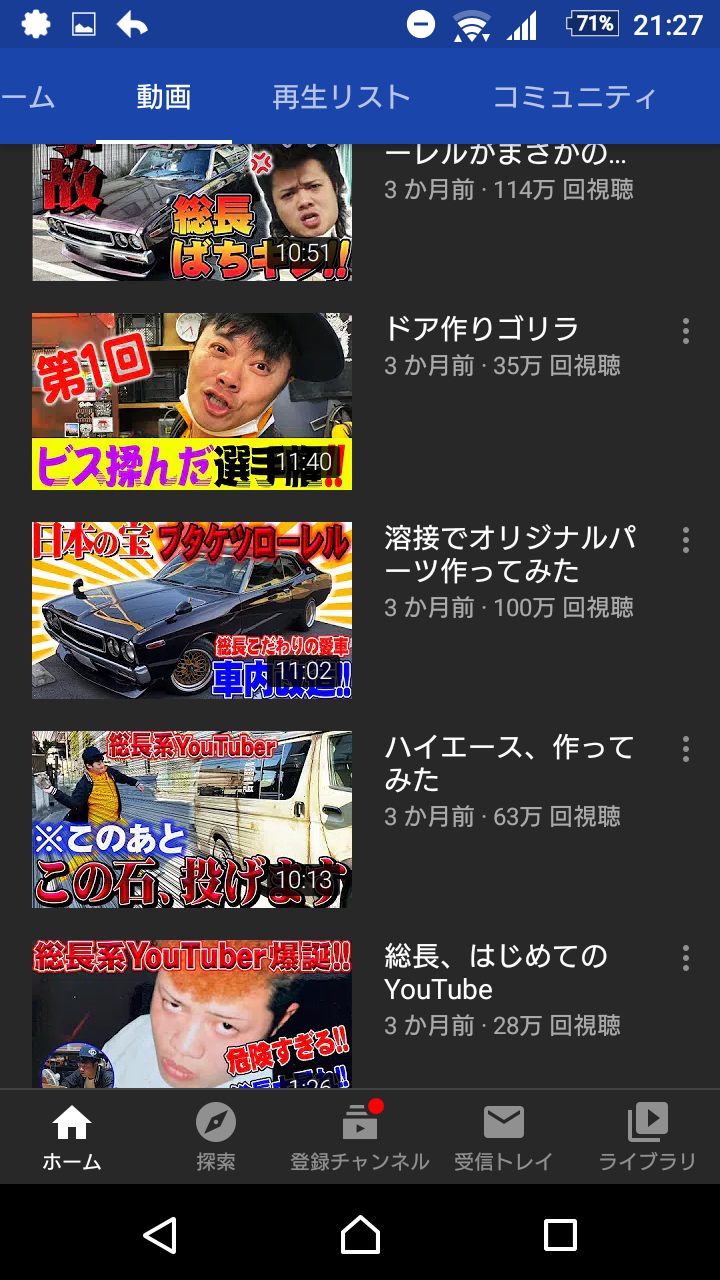Image resolution: width=720 pixels, height=1280 pixels.
Task: Play the 溶接でオリジナルパーツ作ってみた video
Action: coord(192,610)
